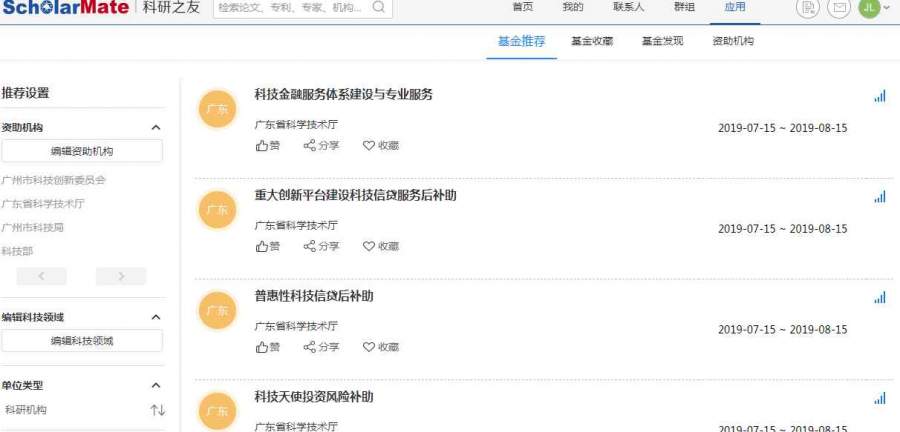Collapse the 单位类型 section
The height and width of the screenshot is (432, 900).
click(156, 385)
